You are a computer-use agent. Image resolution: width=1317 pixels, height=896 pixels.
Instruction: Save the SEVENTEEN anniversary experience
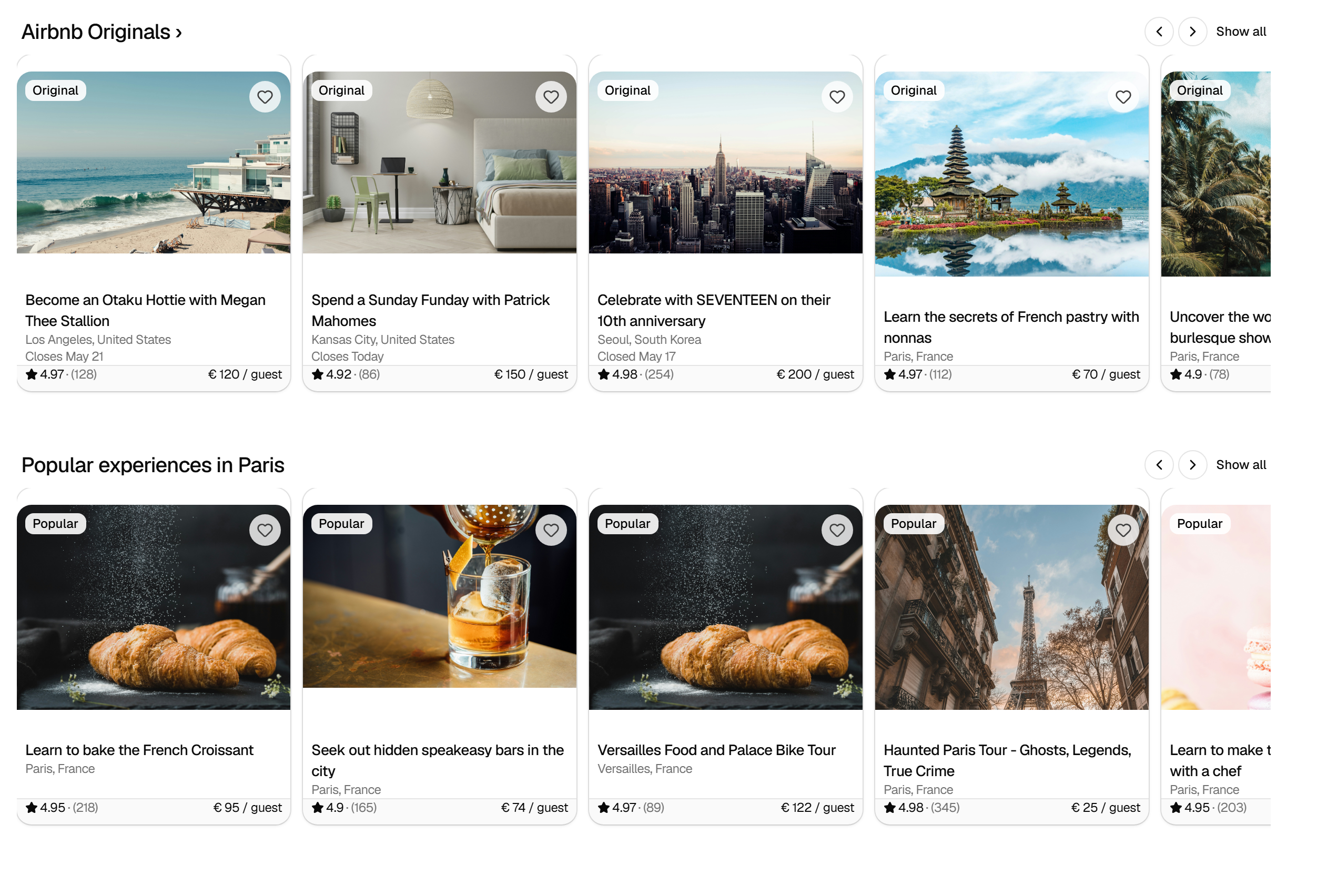(x=837, y=97)
